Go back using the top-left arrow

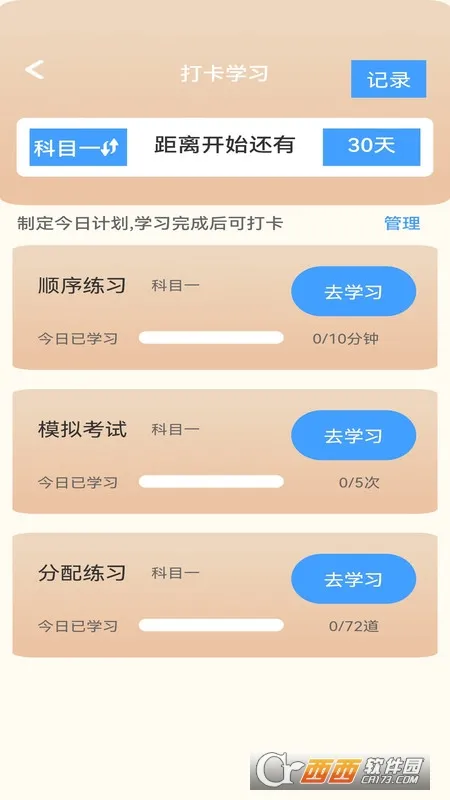(35, 69)
